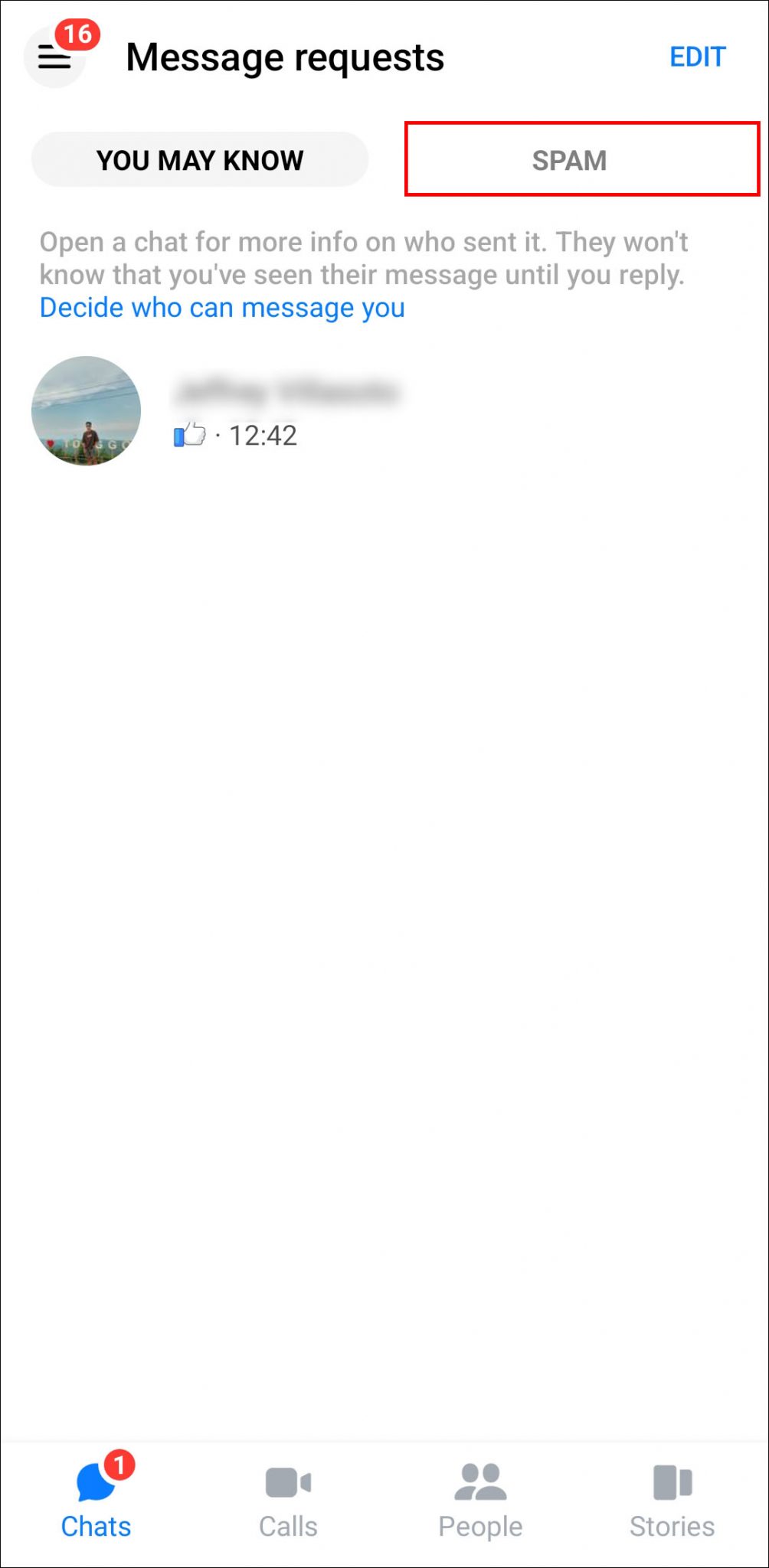This screenshot has width=769, height=1568.
Task: Click EDIT to manage message requests
Action: click(x=698, y=57)
